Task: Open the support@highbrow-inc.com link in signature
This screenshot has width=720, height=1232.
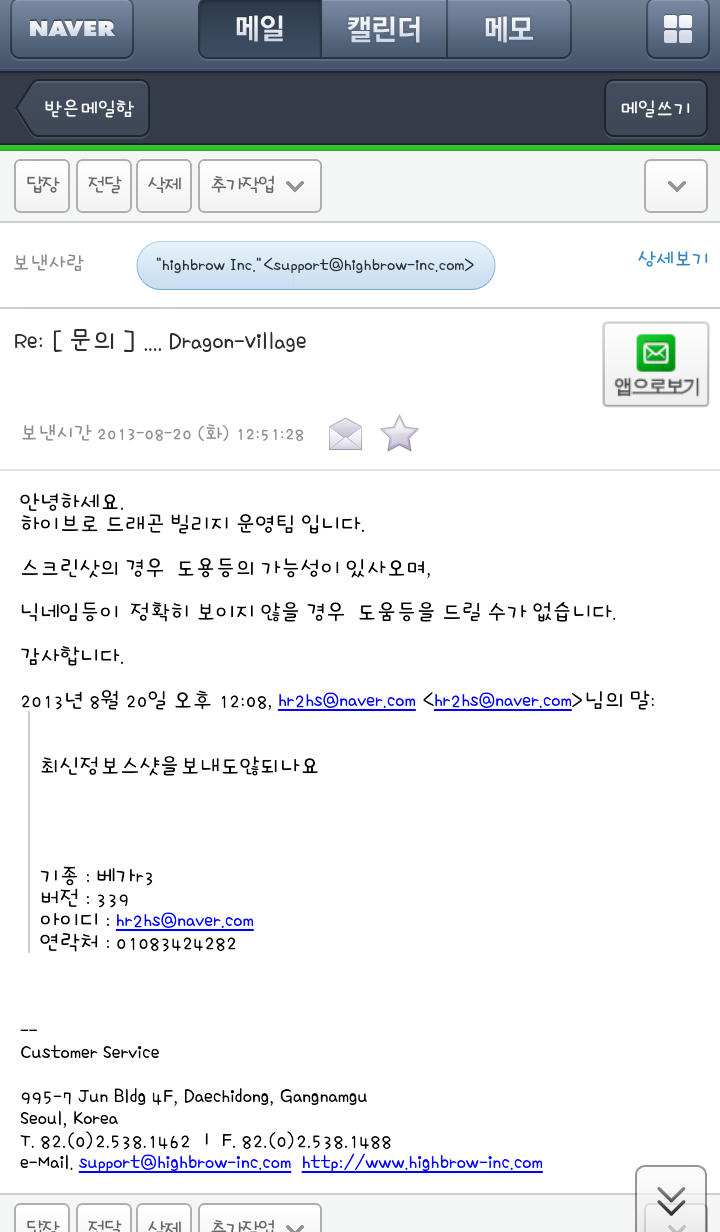Action: click(185, 1163)
